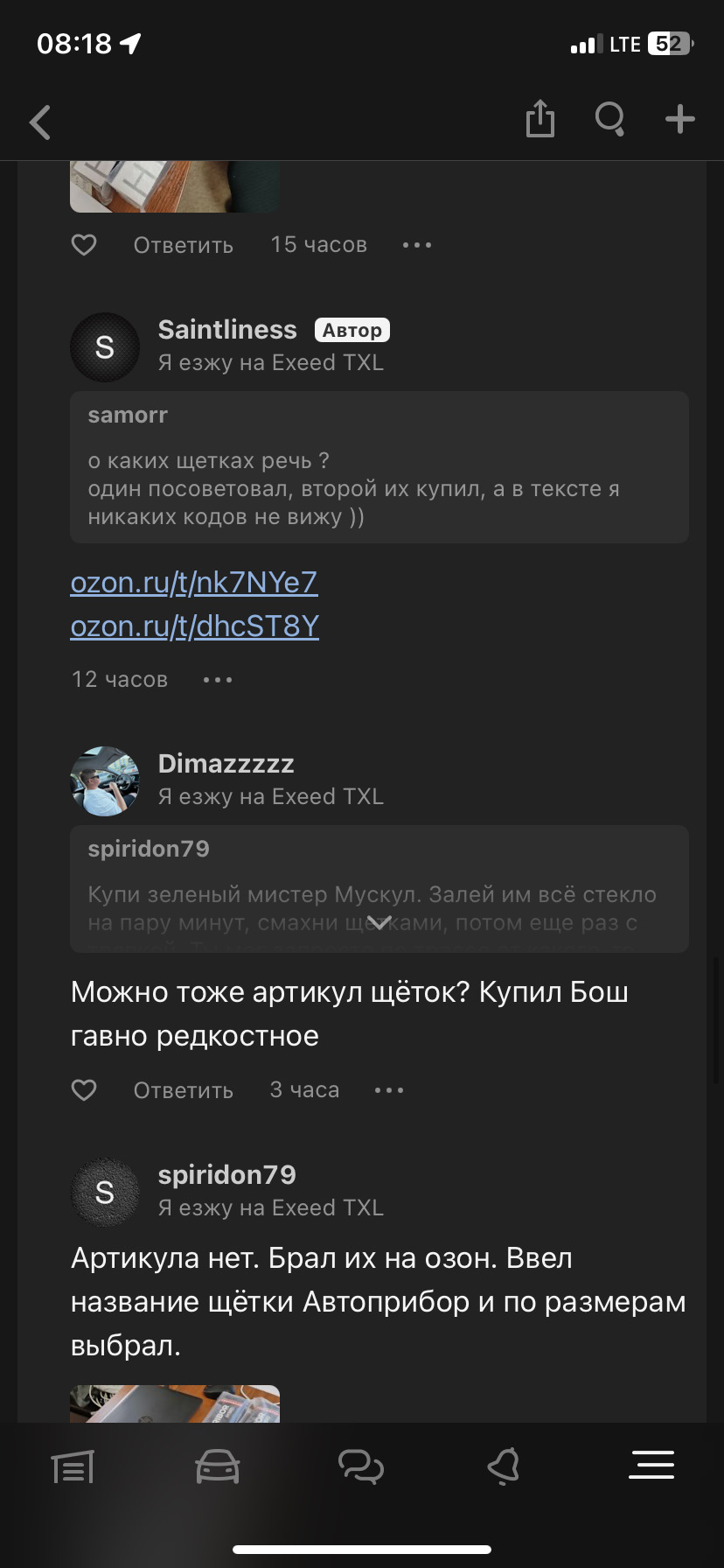The width and height of the screenshot is (724, 1568).
Task: Open Saintliness user avatar
Action: point(105,347)
